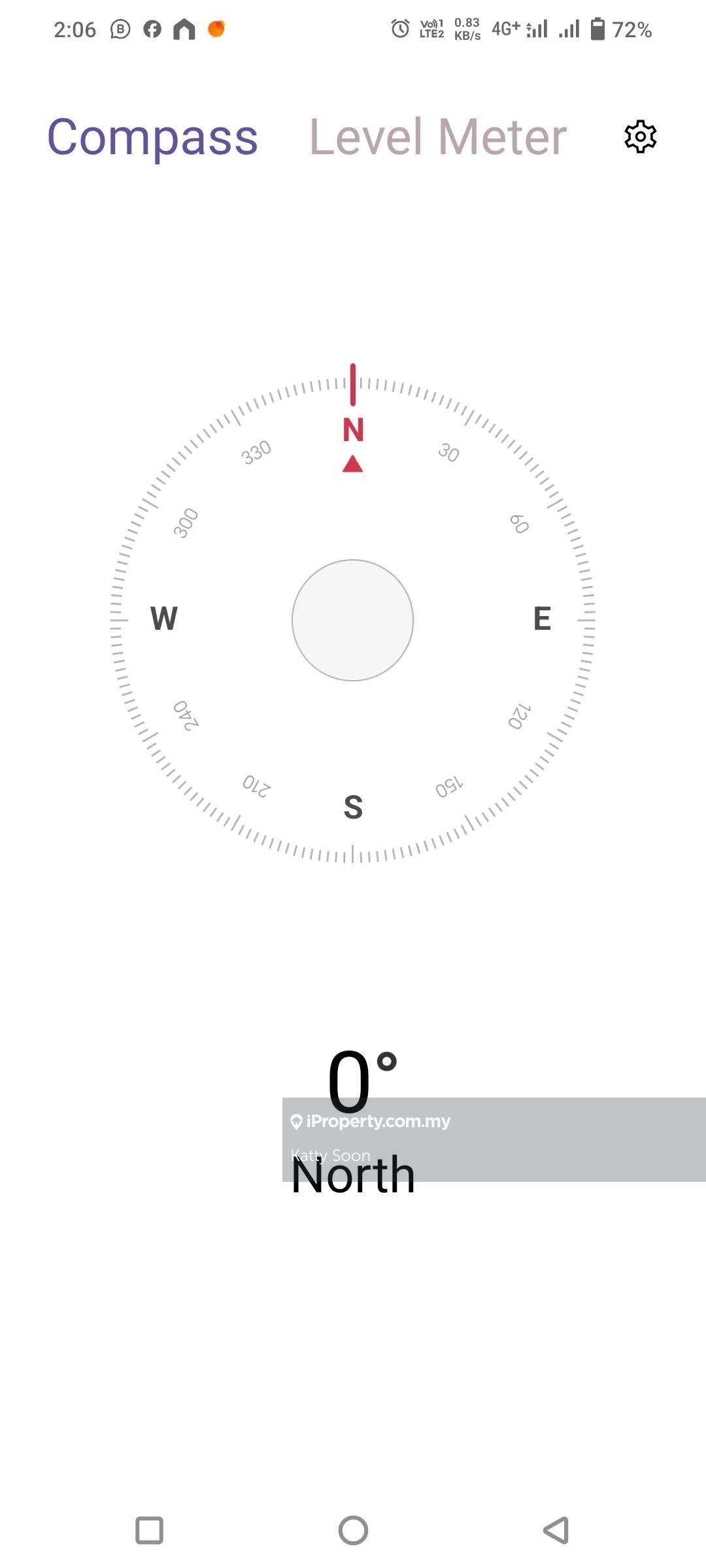
Task: Go back using the navigation bar
Action: (556, 1530)
